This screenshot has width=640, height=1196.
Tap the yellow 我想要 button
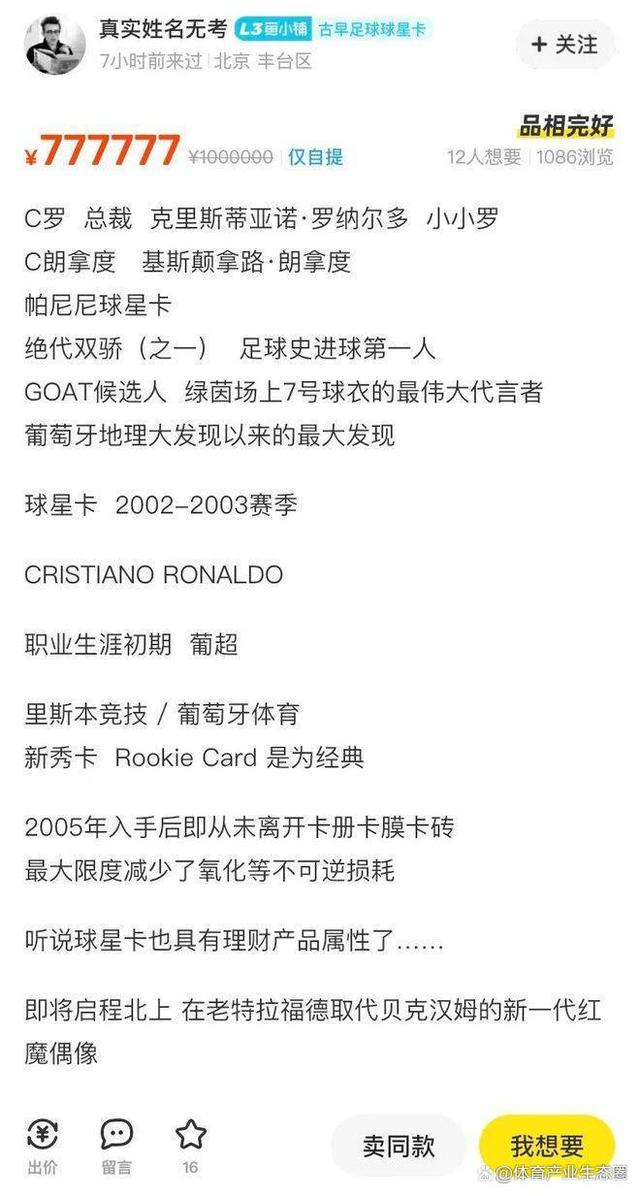(x=546, y=1145)
